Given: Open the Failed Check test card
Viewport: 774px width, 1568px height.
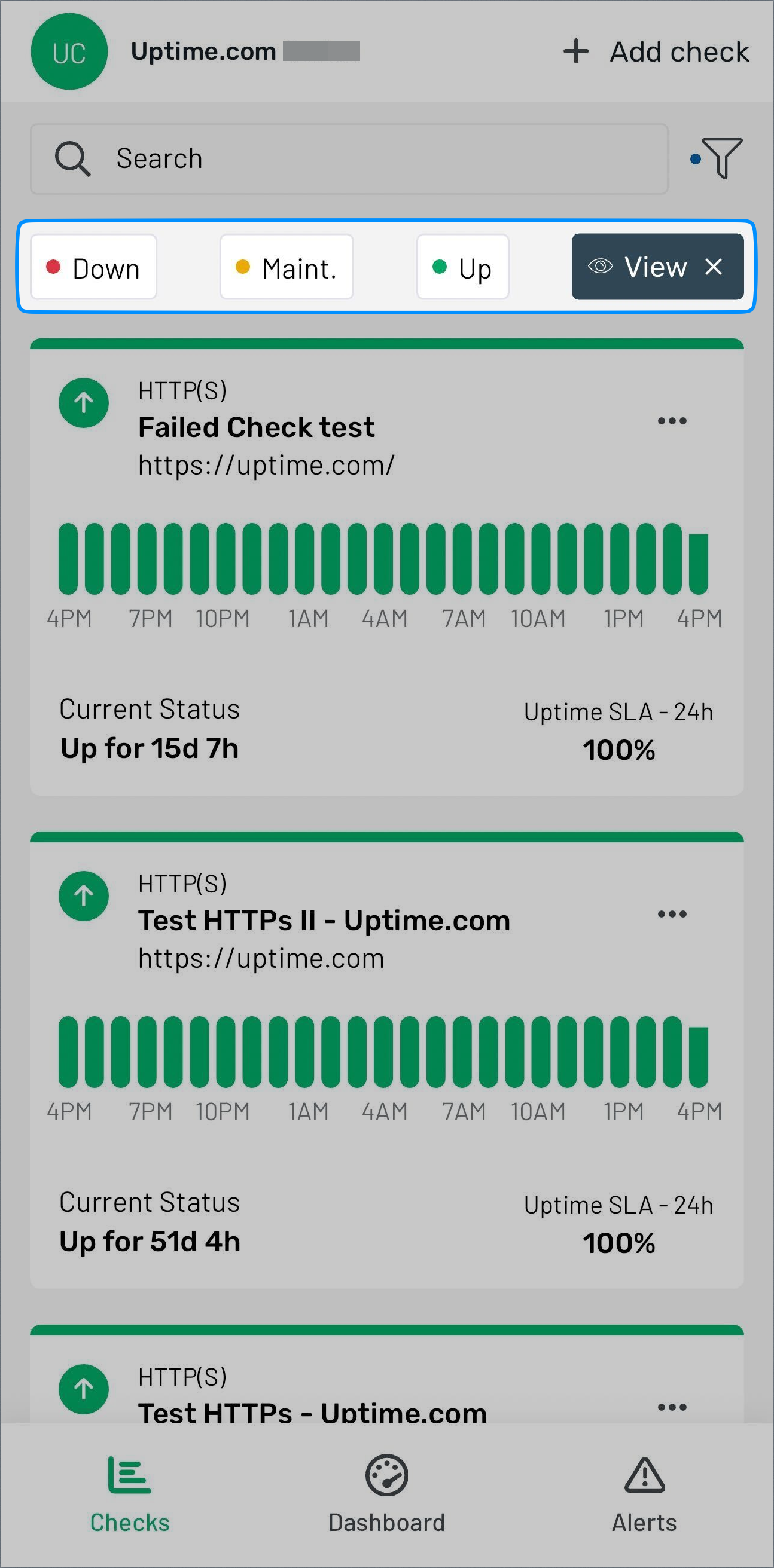Looking at the screenshot, I should (386, 567).
